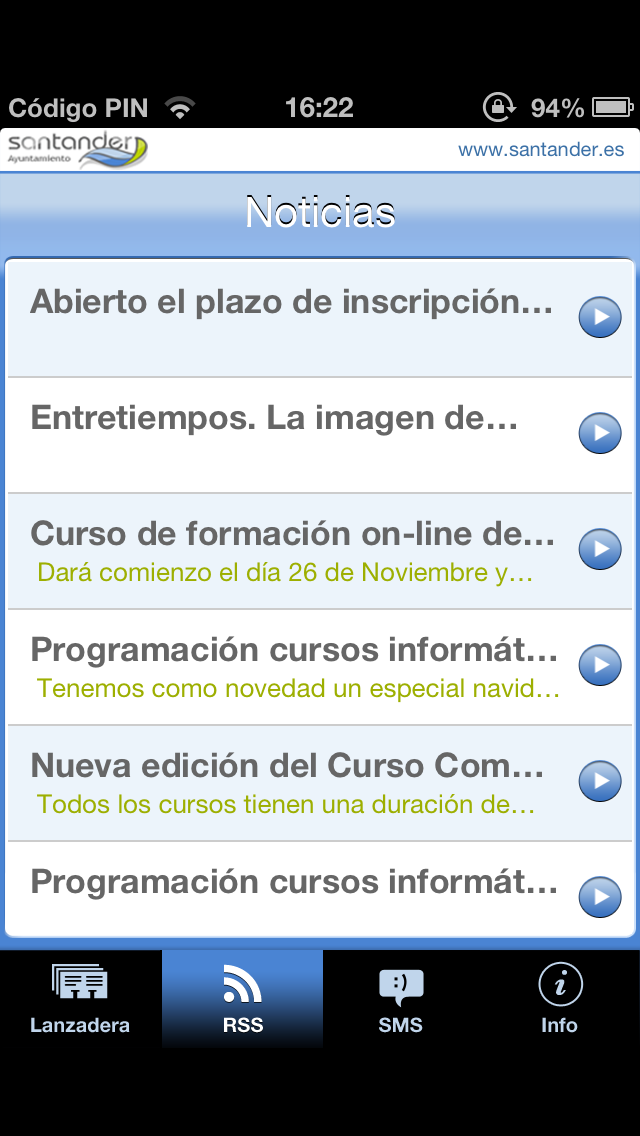Open 'Nueva edición del Curso' news

[x=300, y=782]
